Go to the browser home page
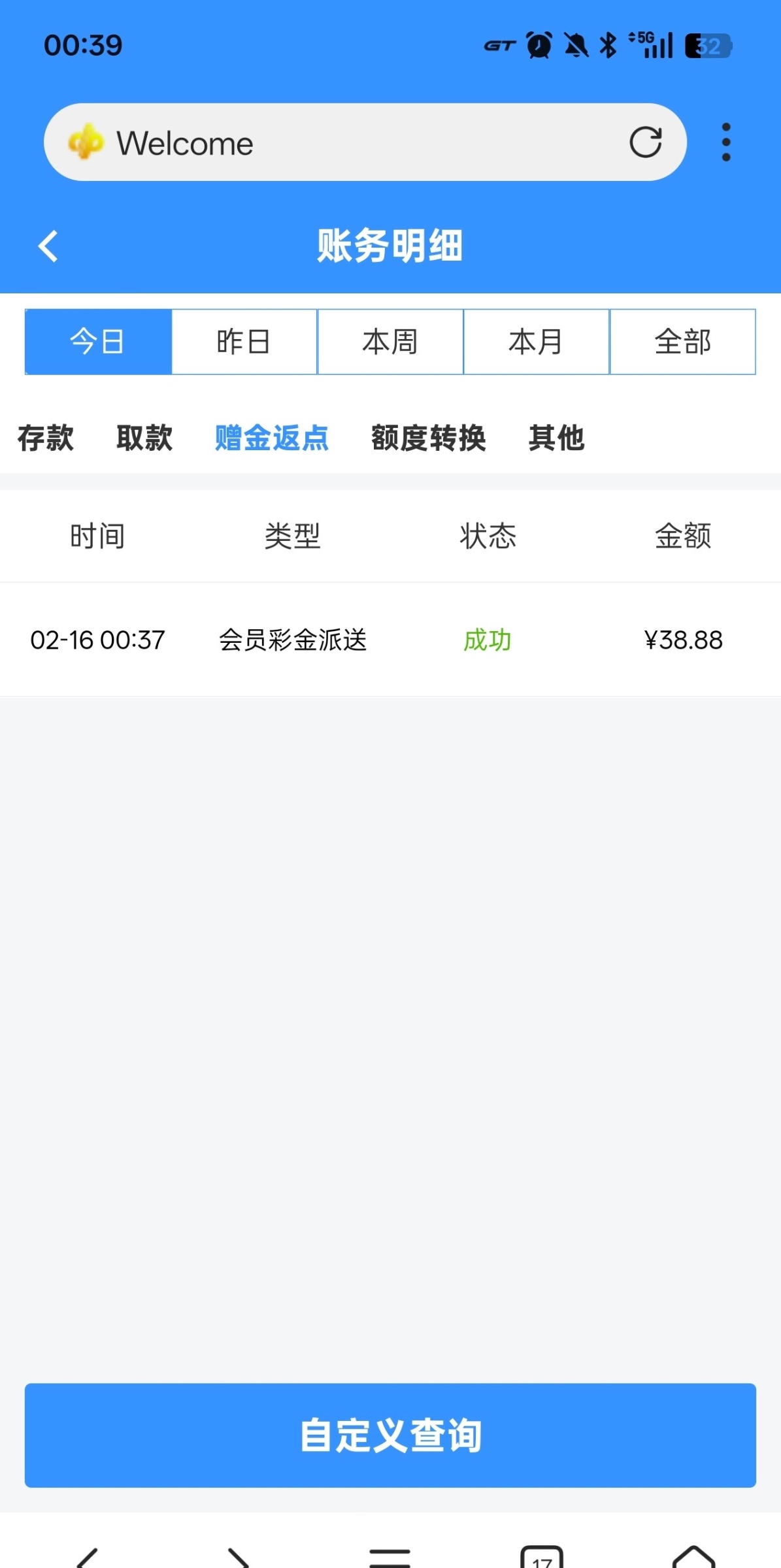Viewport: 781px width, 1568px height. [x=693, y=1558]
